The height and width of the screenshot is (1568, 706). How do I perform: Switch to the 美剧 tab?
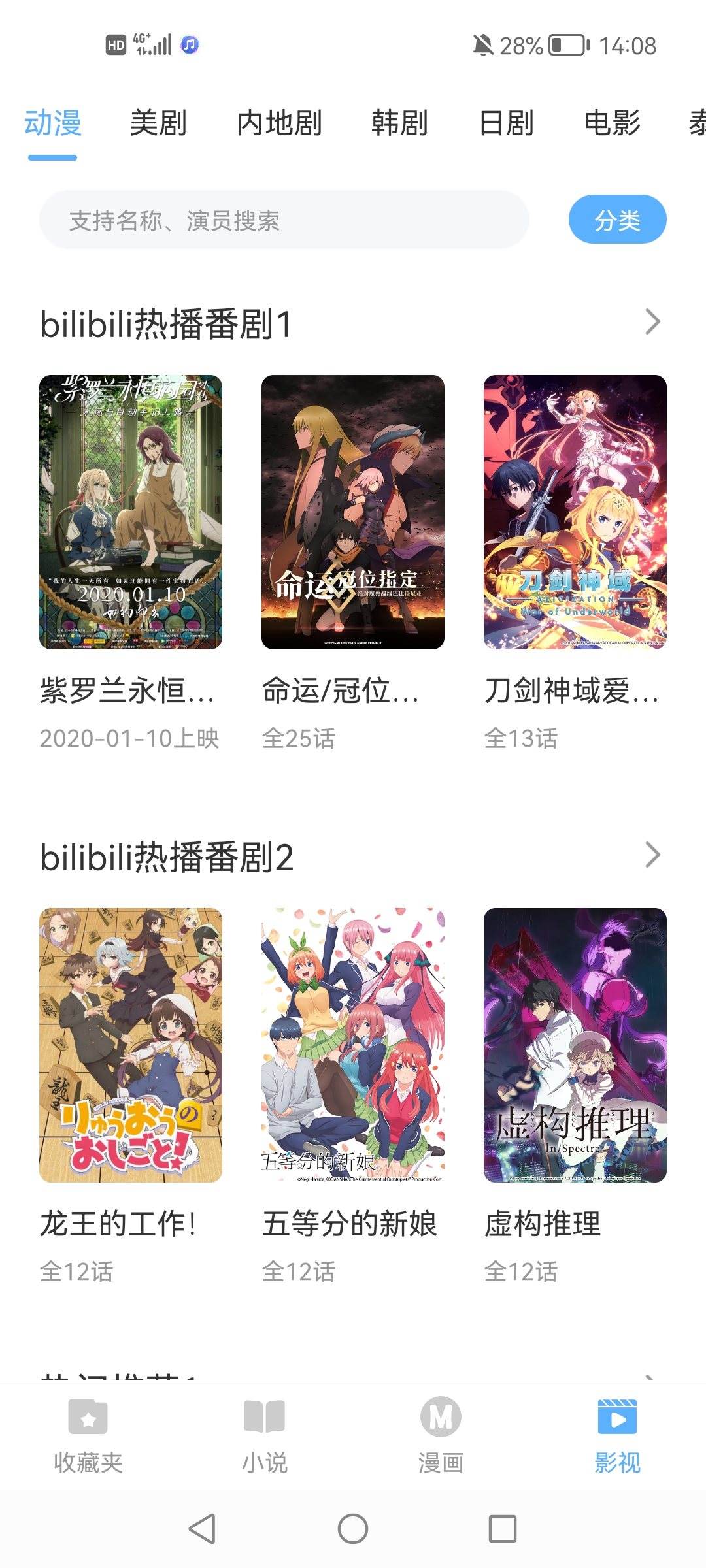click(x=158, y=123)
